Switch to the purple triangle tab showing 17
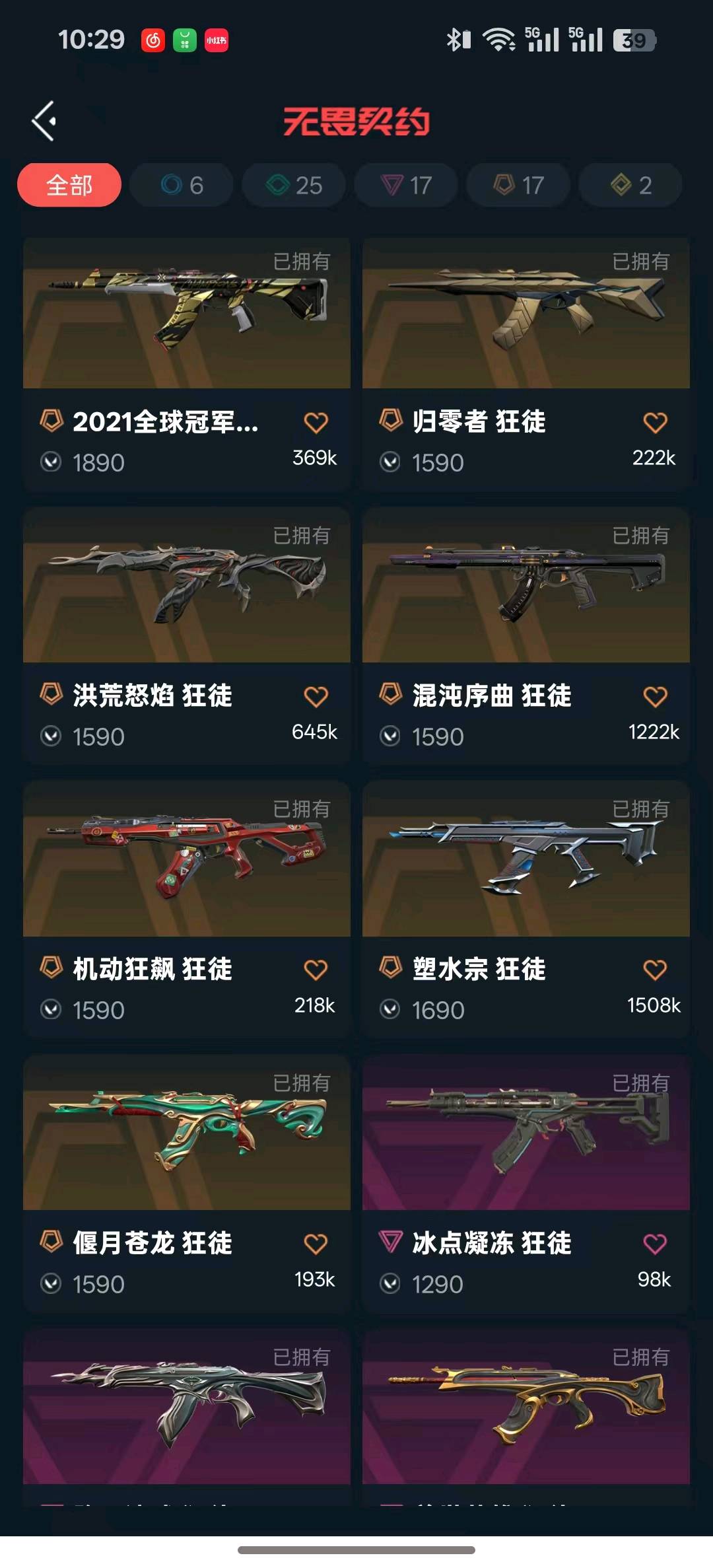Viewport: 713px width, 1568px height. tap(406, 185)
